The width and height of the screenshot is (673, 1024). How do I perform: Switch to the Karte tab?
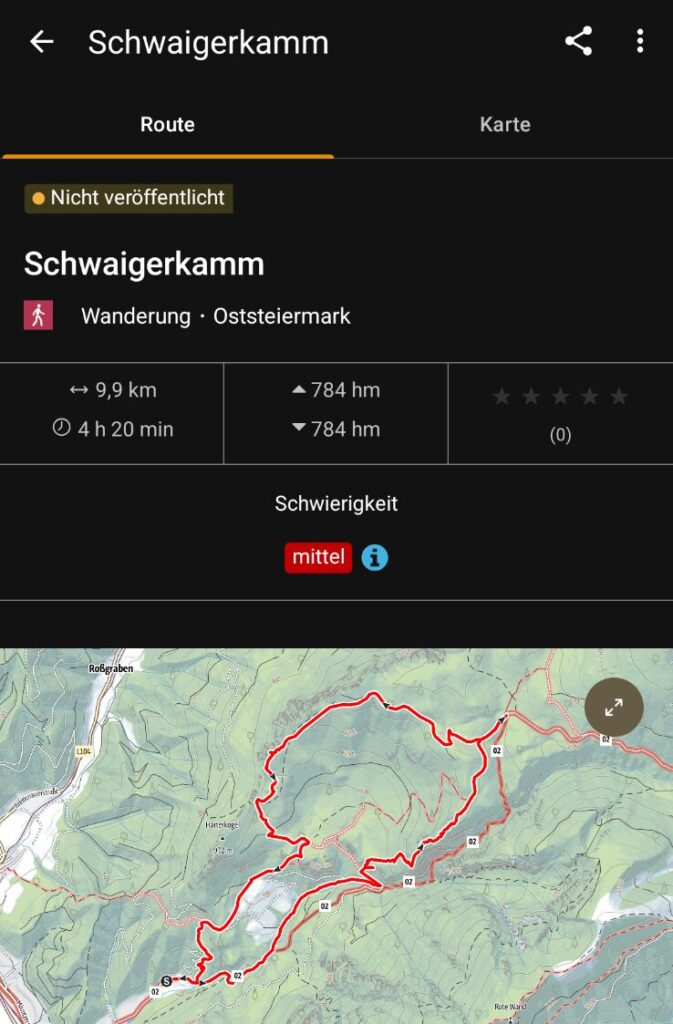click(504, 125)
